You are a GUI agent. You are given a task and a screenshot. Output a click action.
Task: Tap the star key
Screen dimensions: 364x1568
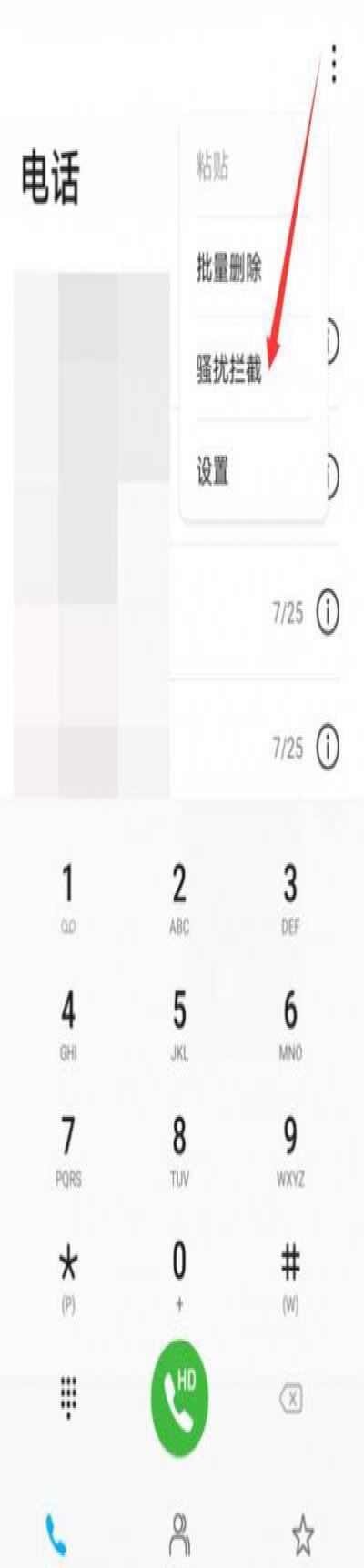point(68,1275)
